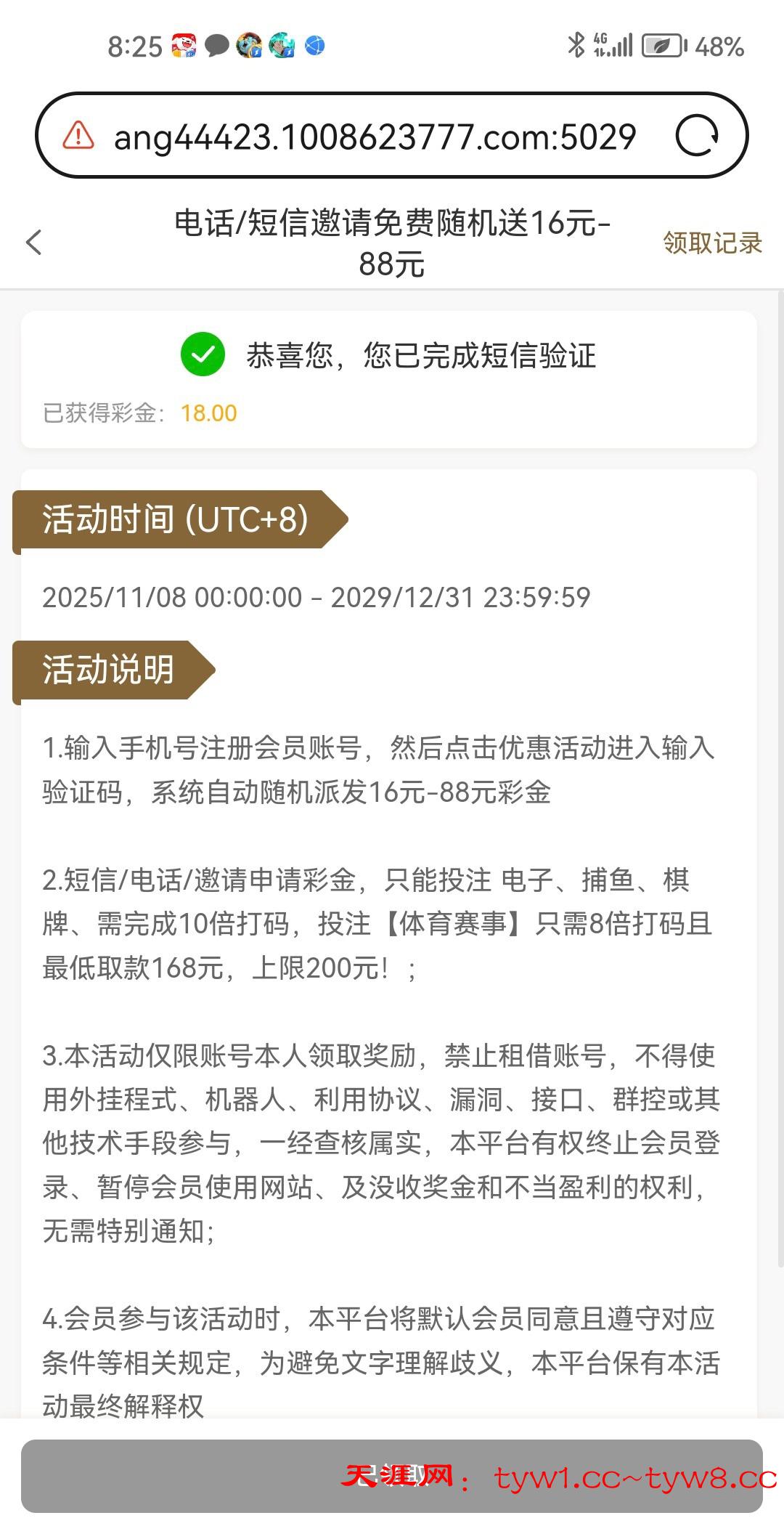Go back using the header arrow
784x1526 pixels.
pos(34,243)
